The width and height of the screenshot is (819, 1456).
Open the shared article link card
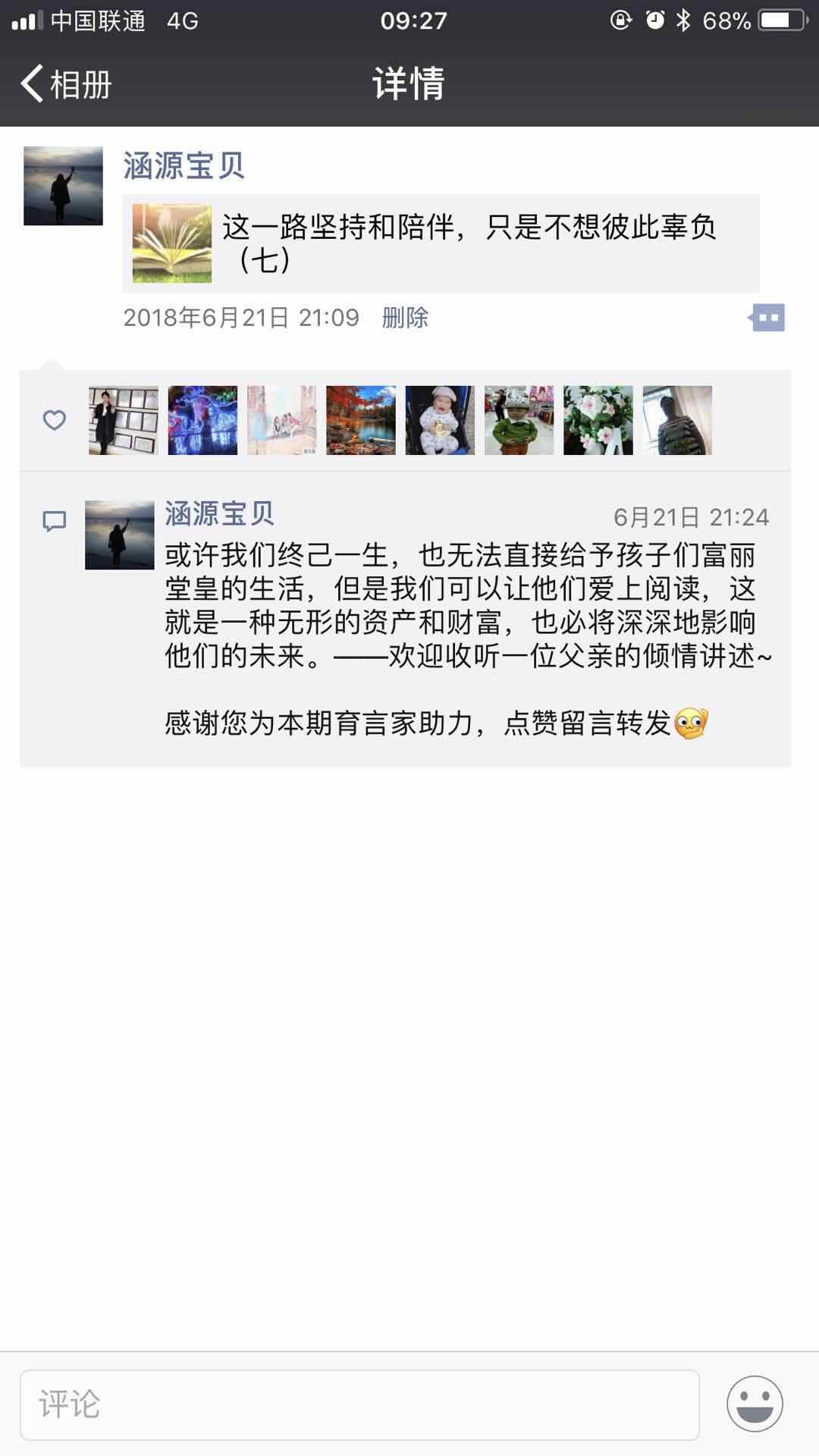[x=441, y=243]
